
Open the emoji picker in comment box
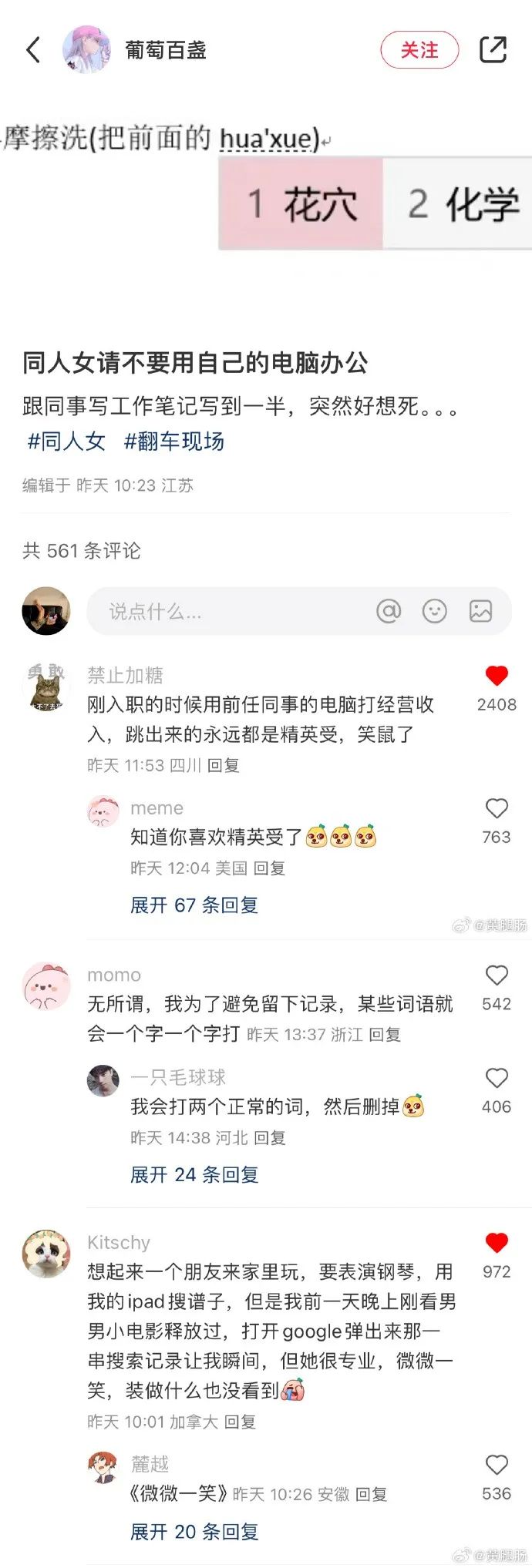435,612
